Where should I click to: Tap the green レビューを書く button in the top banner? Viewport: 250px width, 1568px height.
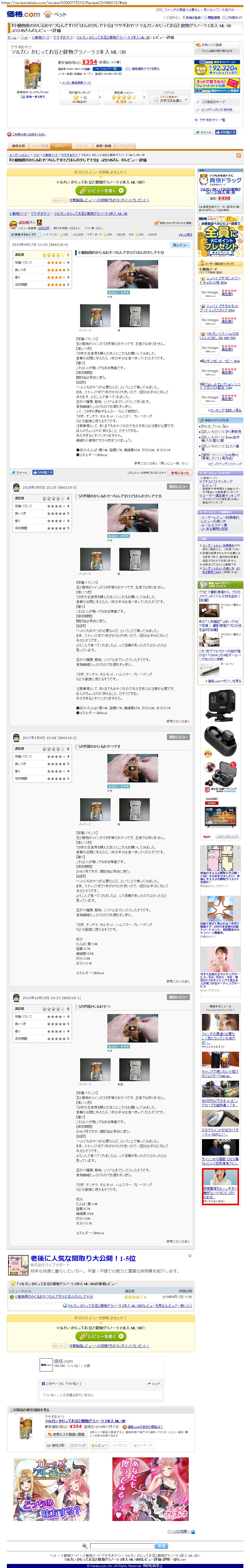(101, 190)
